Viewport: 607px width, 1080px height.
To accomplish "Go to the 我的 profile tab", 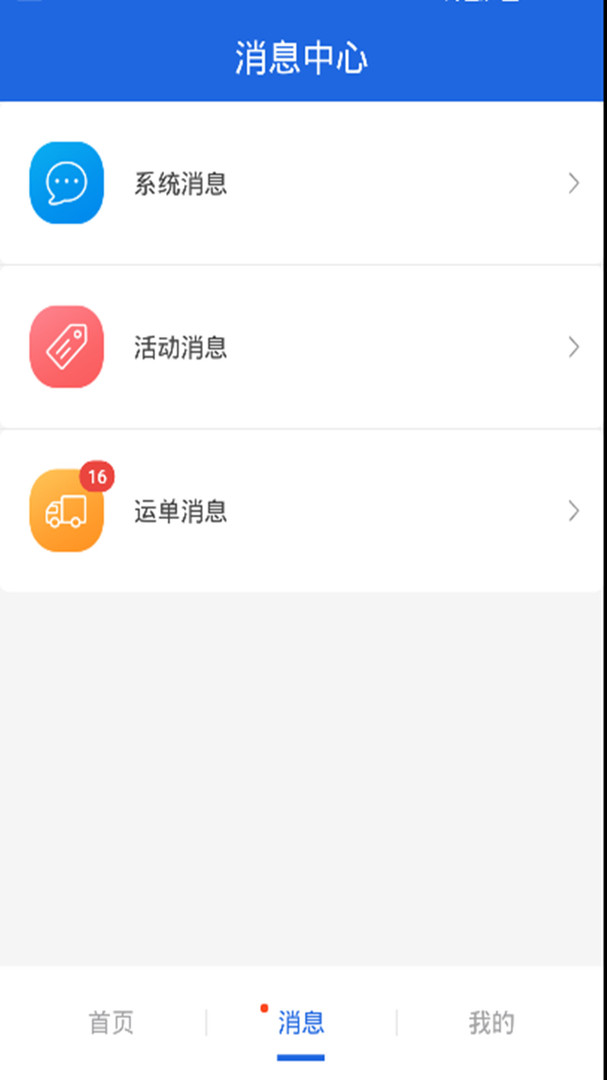I will (x=491, y=1023).
